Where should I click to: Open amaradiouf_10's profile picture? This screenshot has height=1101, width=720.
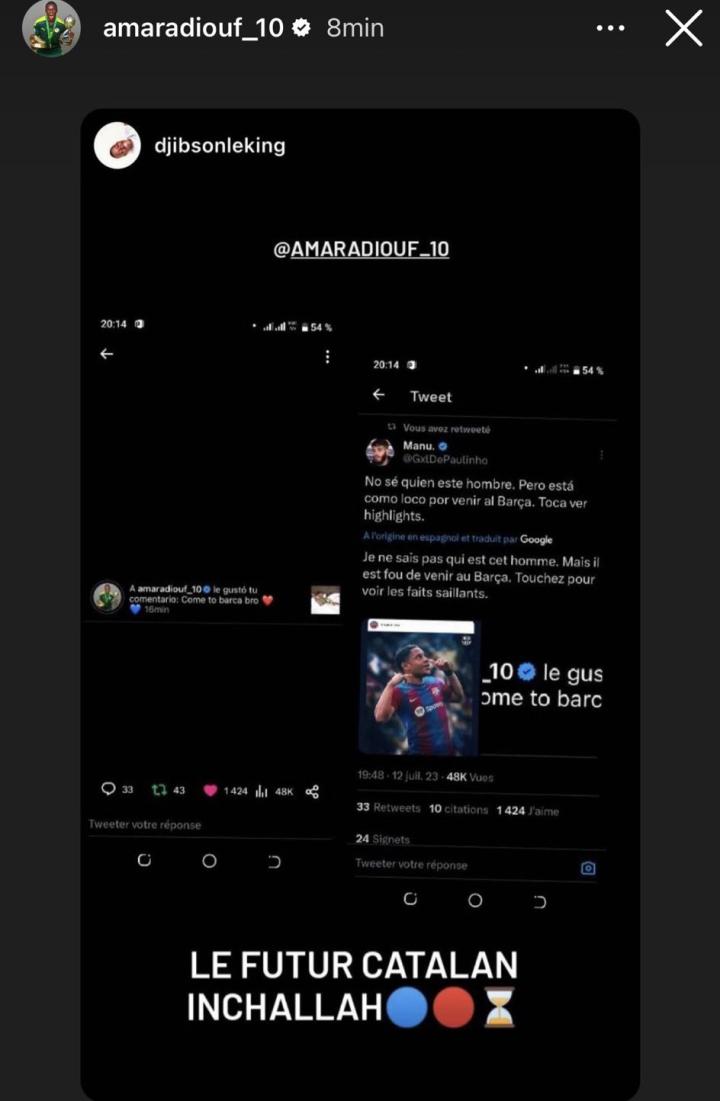pyautogui.click(x=51, y=29)
